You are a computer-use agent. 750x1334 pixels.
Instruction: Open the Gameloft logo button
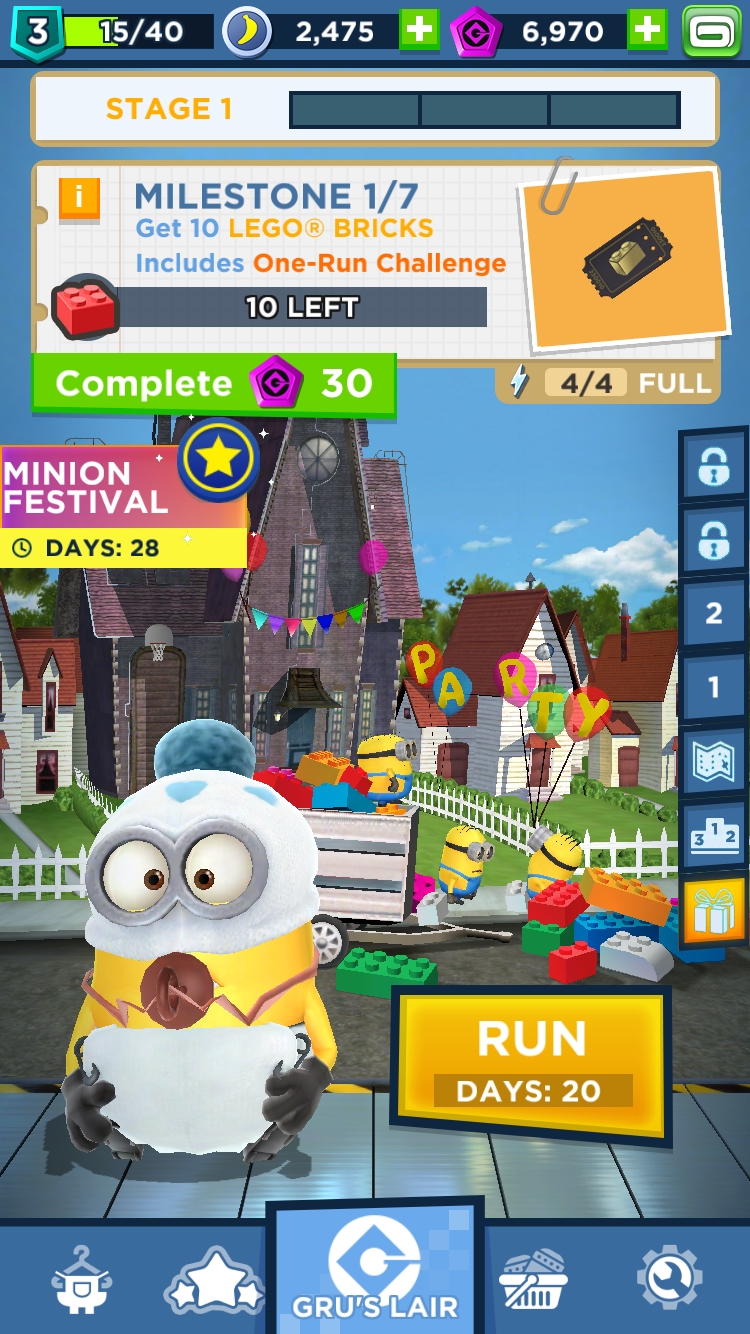(x=711, y=31)
